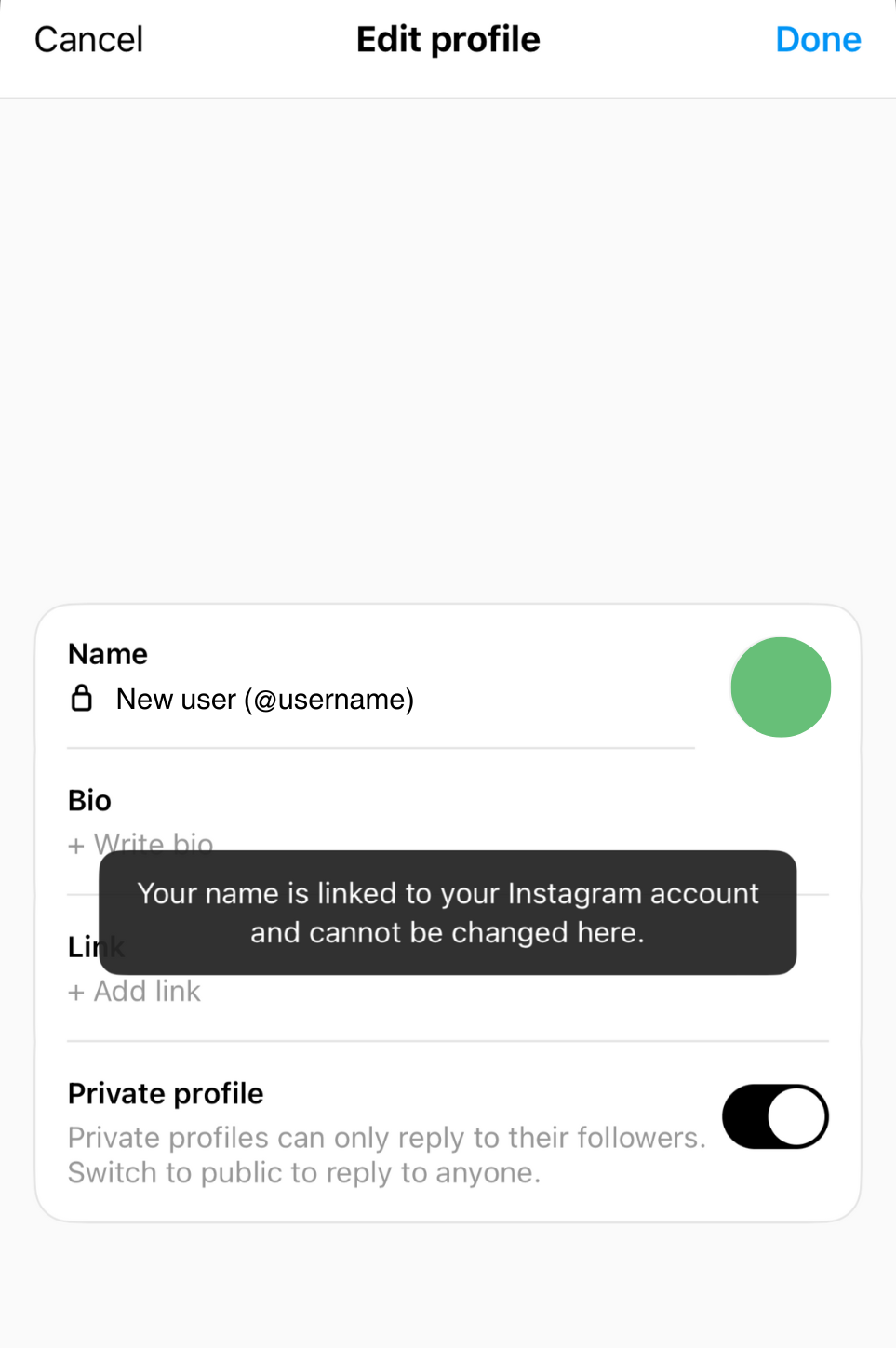
Task: Tap Cancel to discard changes
Action: [87, 39]
